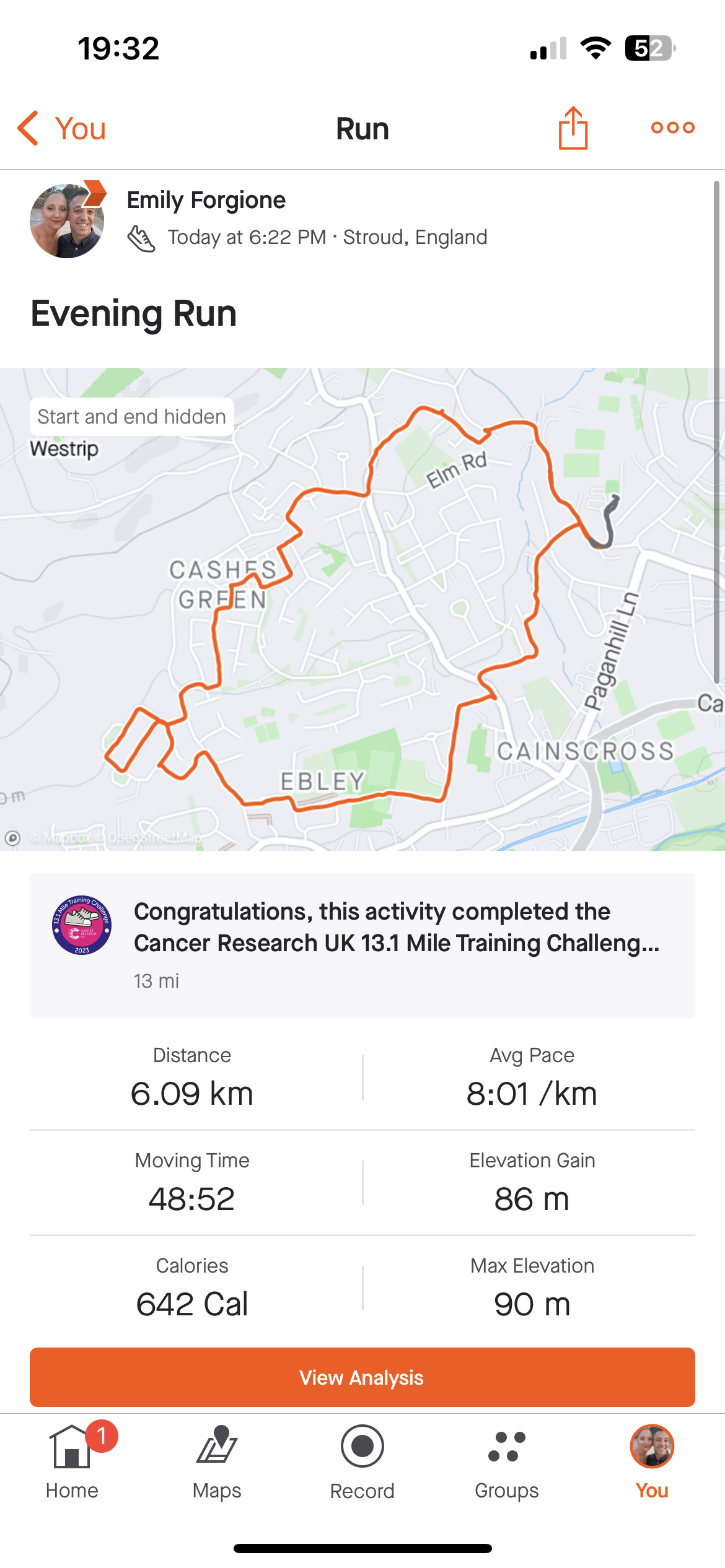Select the You tab in bottom bar
The image size is (725, 1568).
point(652,1461)
